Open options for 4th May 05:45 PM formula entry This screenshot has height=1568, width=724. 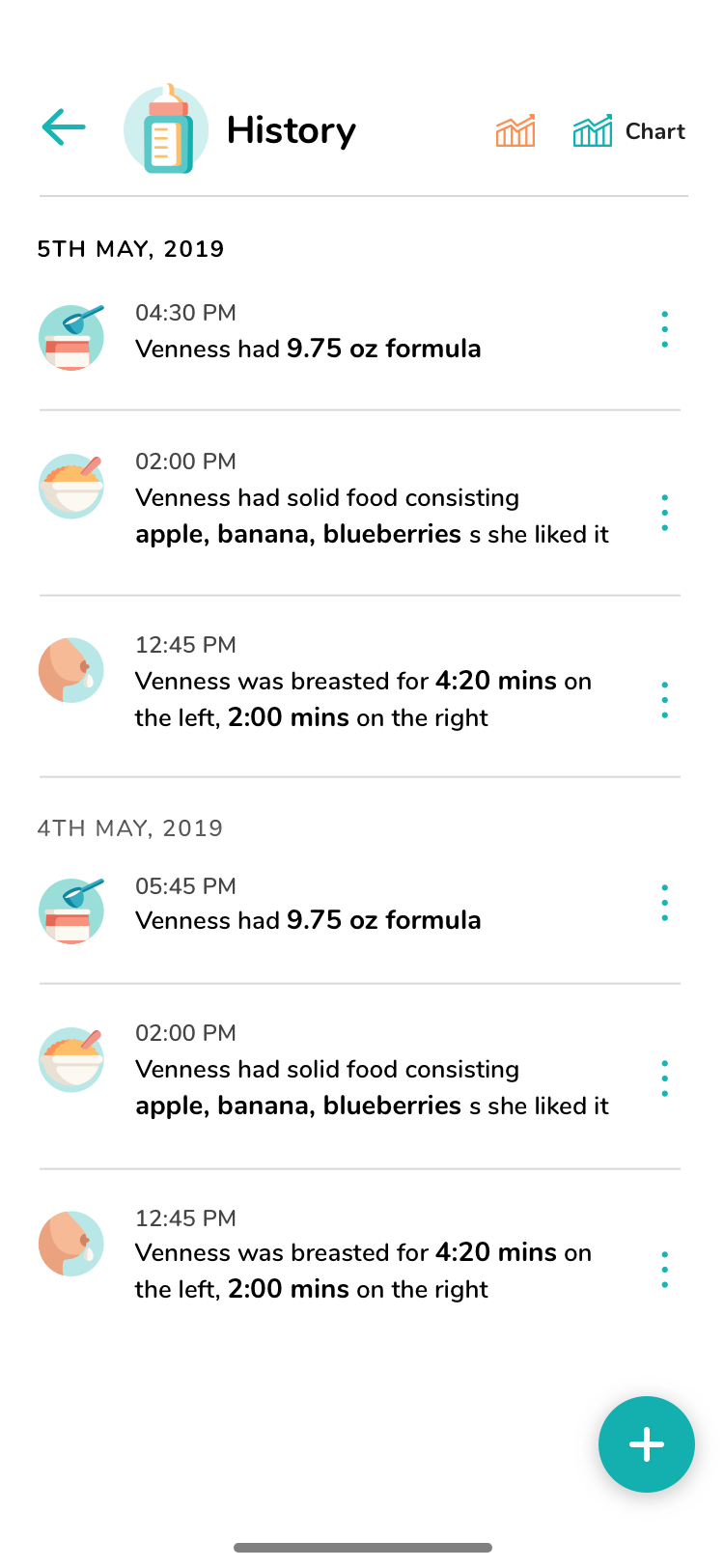664,903
